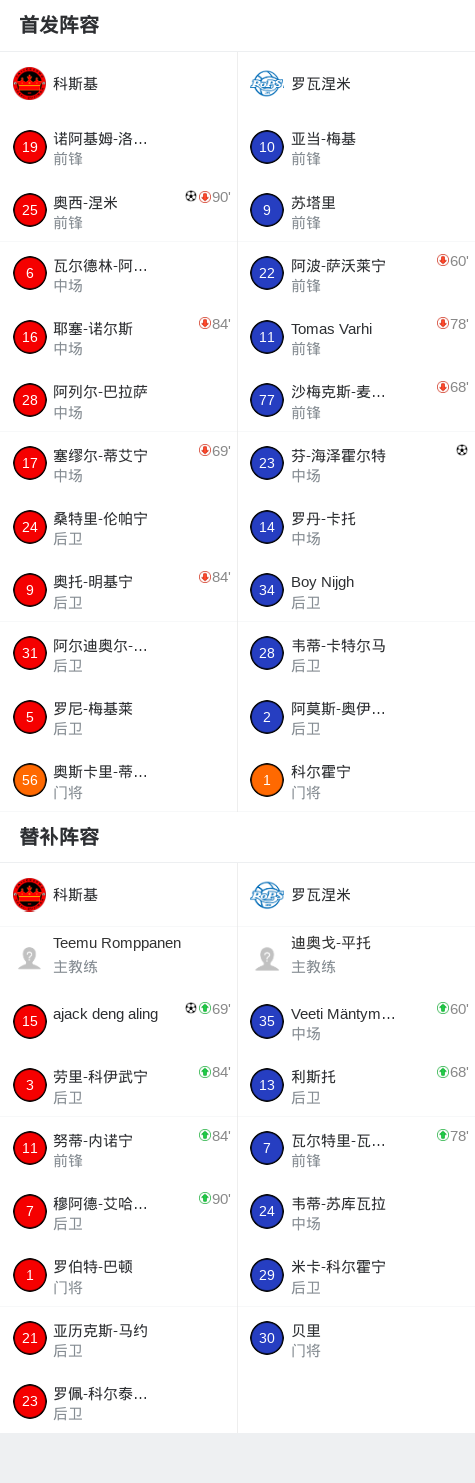Image resolution: width=475 pixels, height=1483 pixels.
Task: Open Tomas Varhi player profile
Action: click(356, 337)
